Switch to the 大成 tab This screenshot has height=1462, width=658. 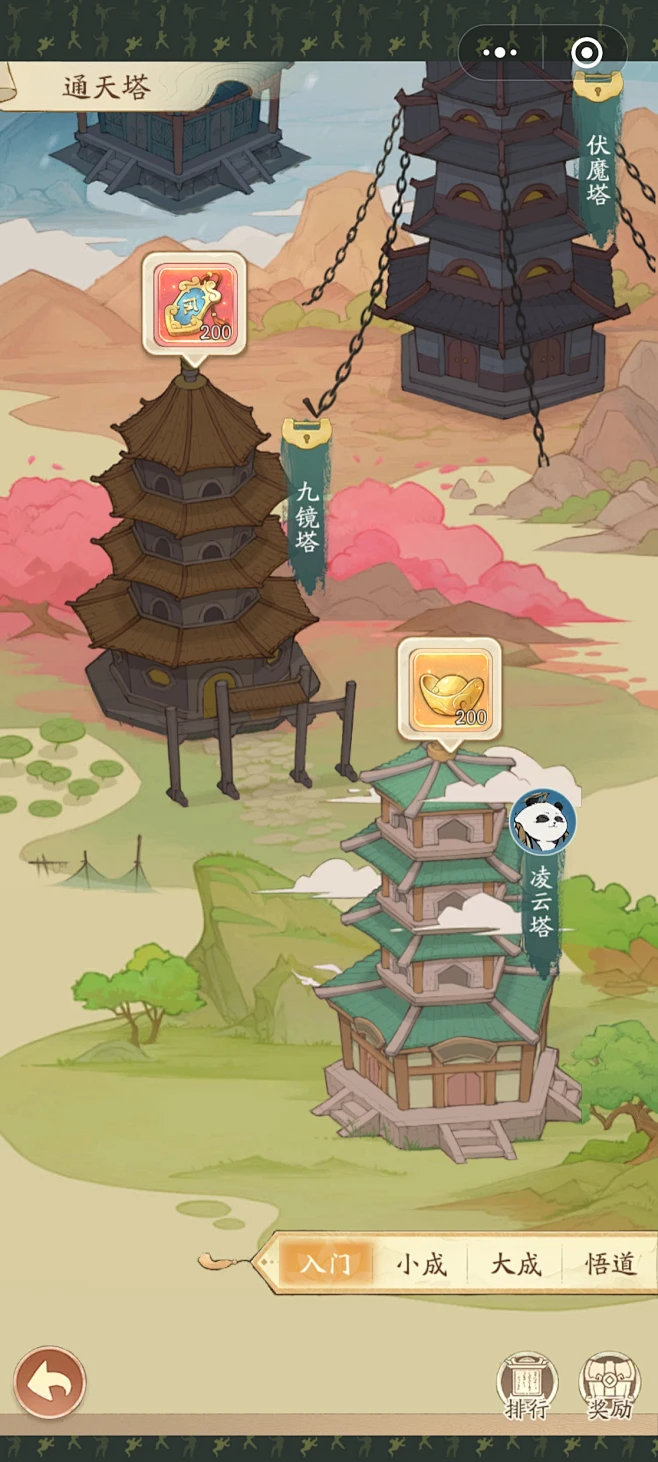coord(516,1264)
